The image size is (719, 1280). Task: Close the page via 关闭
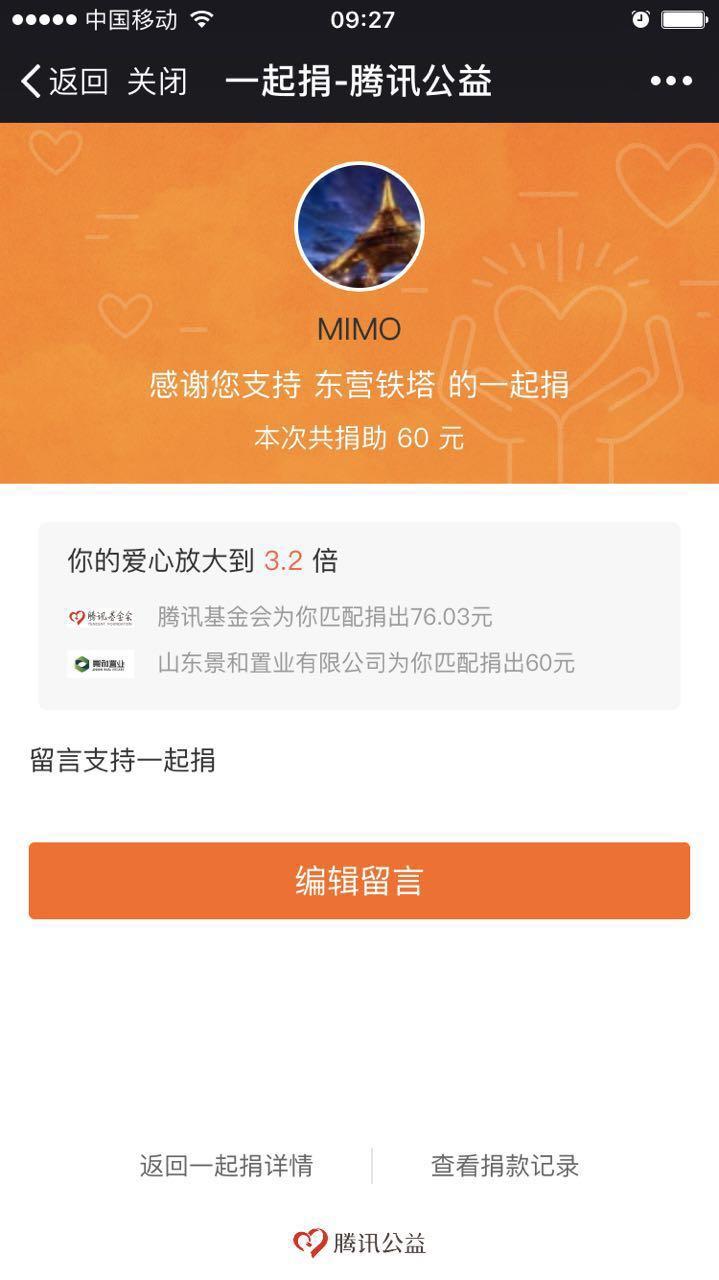point(157,81)
